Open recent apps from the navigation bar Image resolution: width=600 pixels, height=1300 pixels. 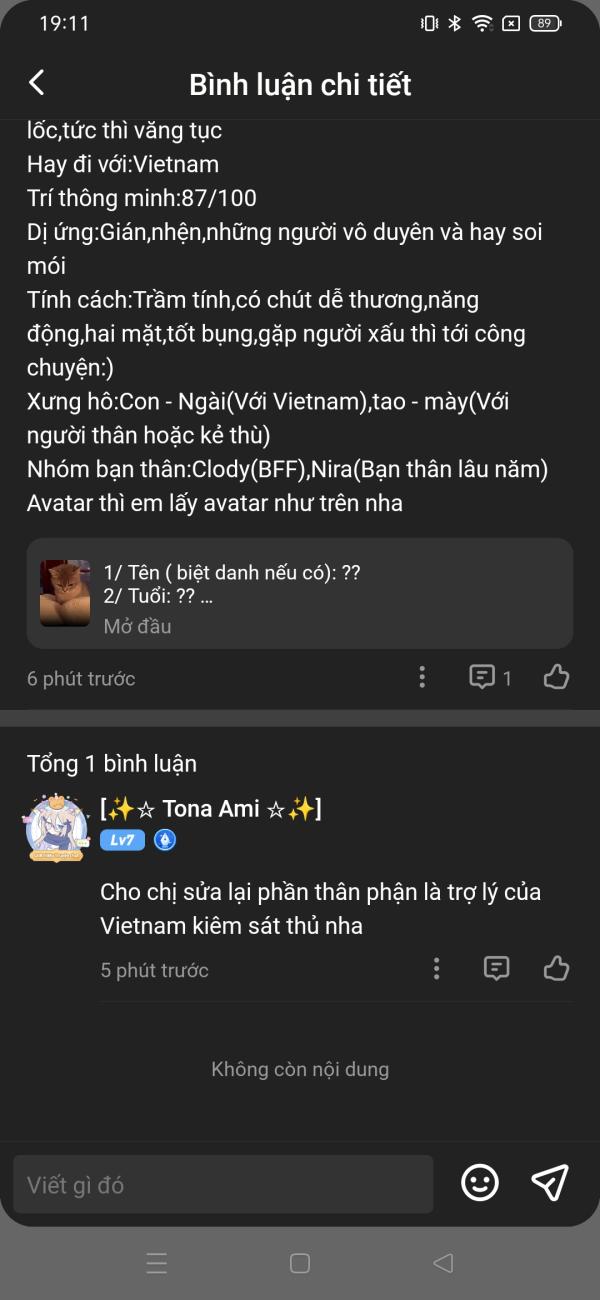[157, 1263]
